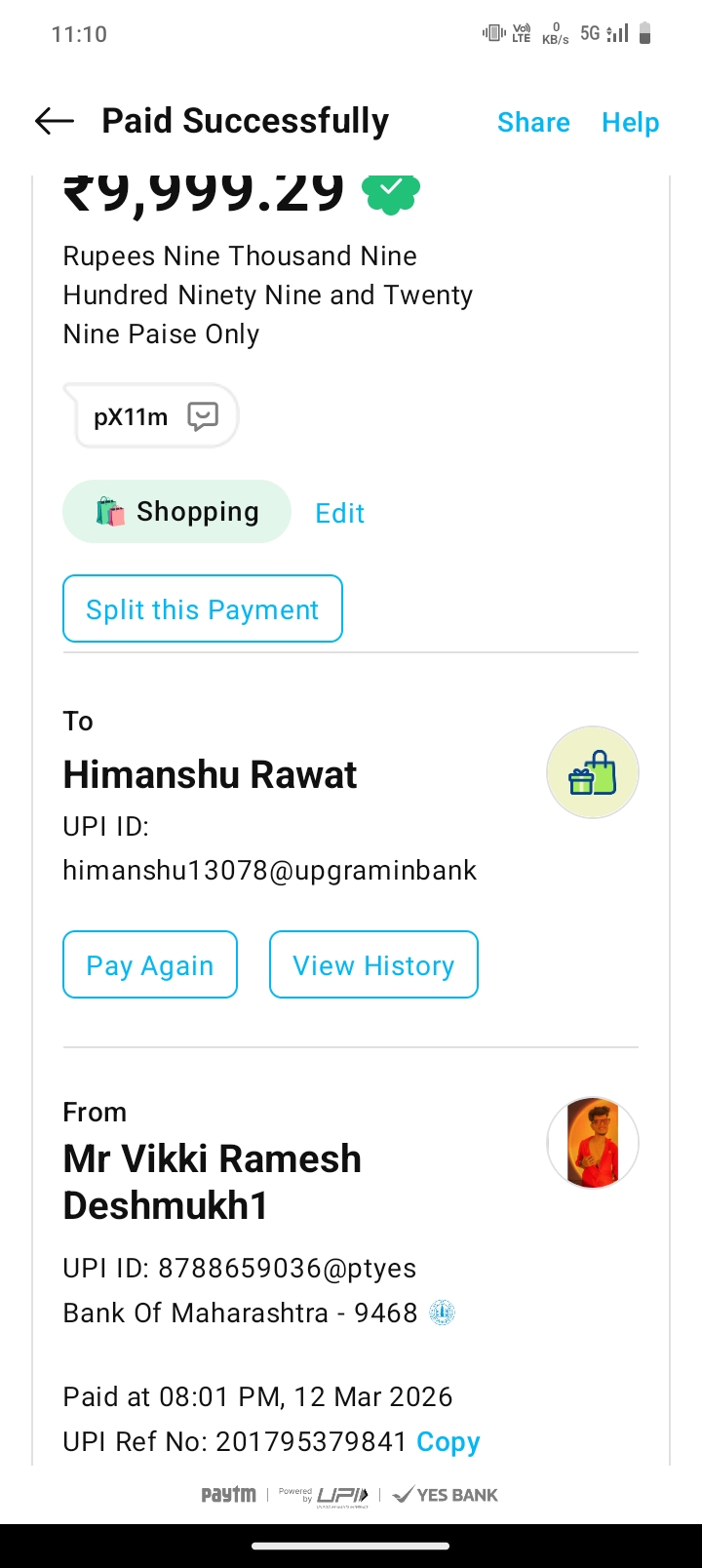View History with Himanshu Rawat

pos(373,965)
